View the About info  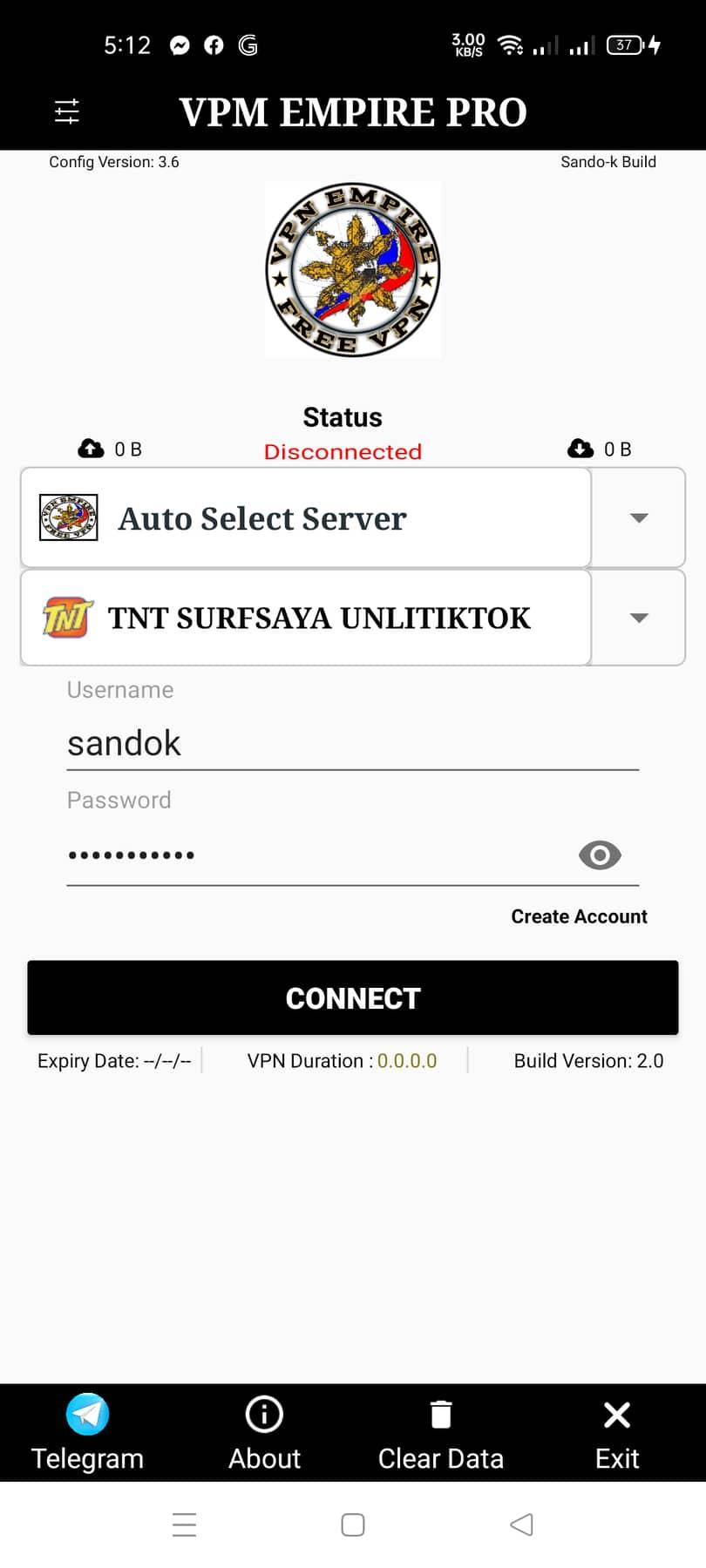tap(264, 1433)
